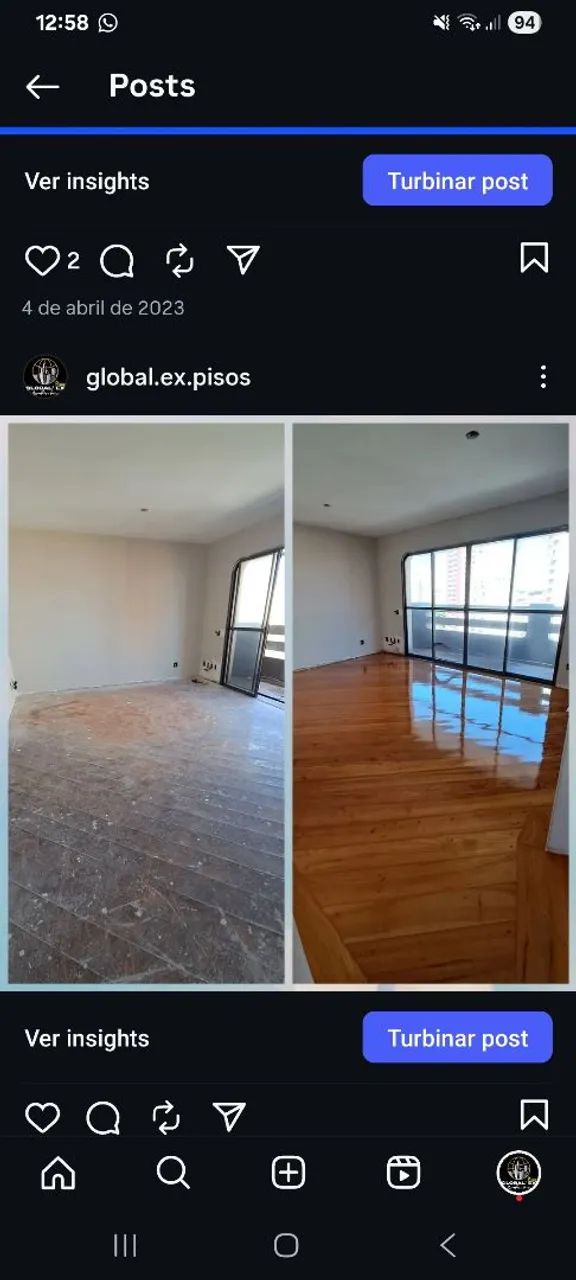This screenshot has height=1280, width=576.
Task: Switch to the Search tab
Action: click(x=173, y=1172)
